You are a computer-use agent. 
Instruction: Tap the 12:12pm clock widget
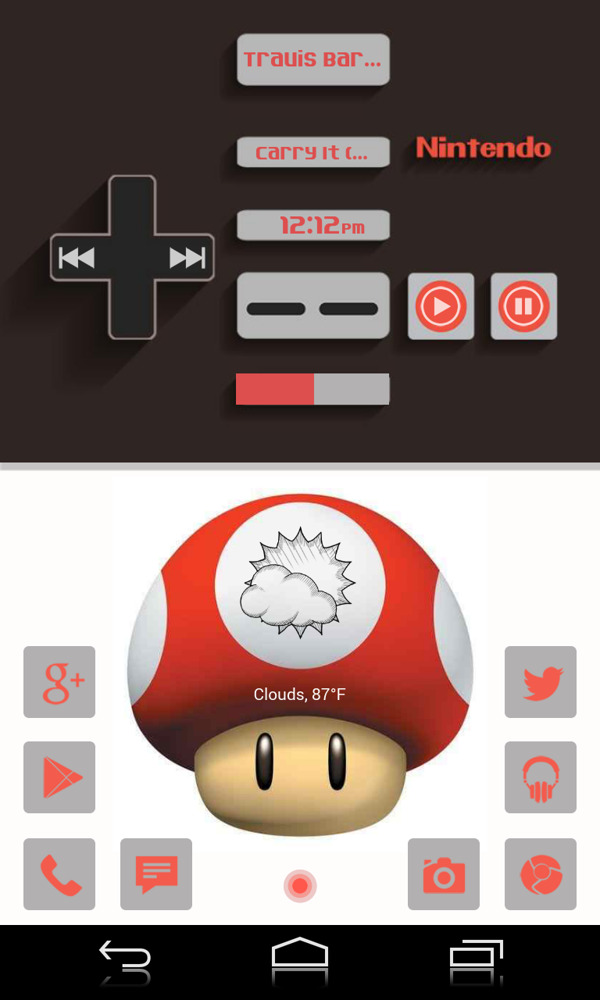pyautogui.click(x=313, y=225)
